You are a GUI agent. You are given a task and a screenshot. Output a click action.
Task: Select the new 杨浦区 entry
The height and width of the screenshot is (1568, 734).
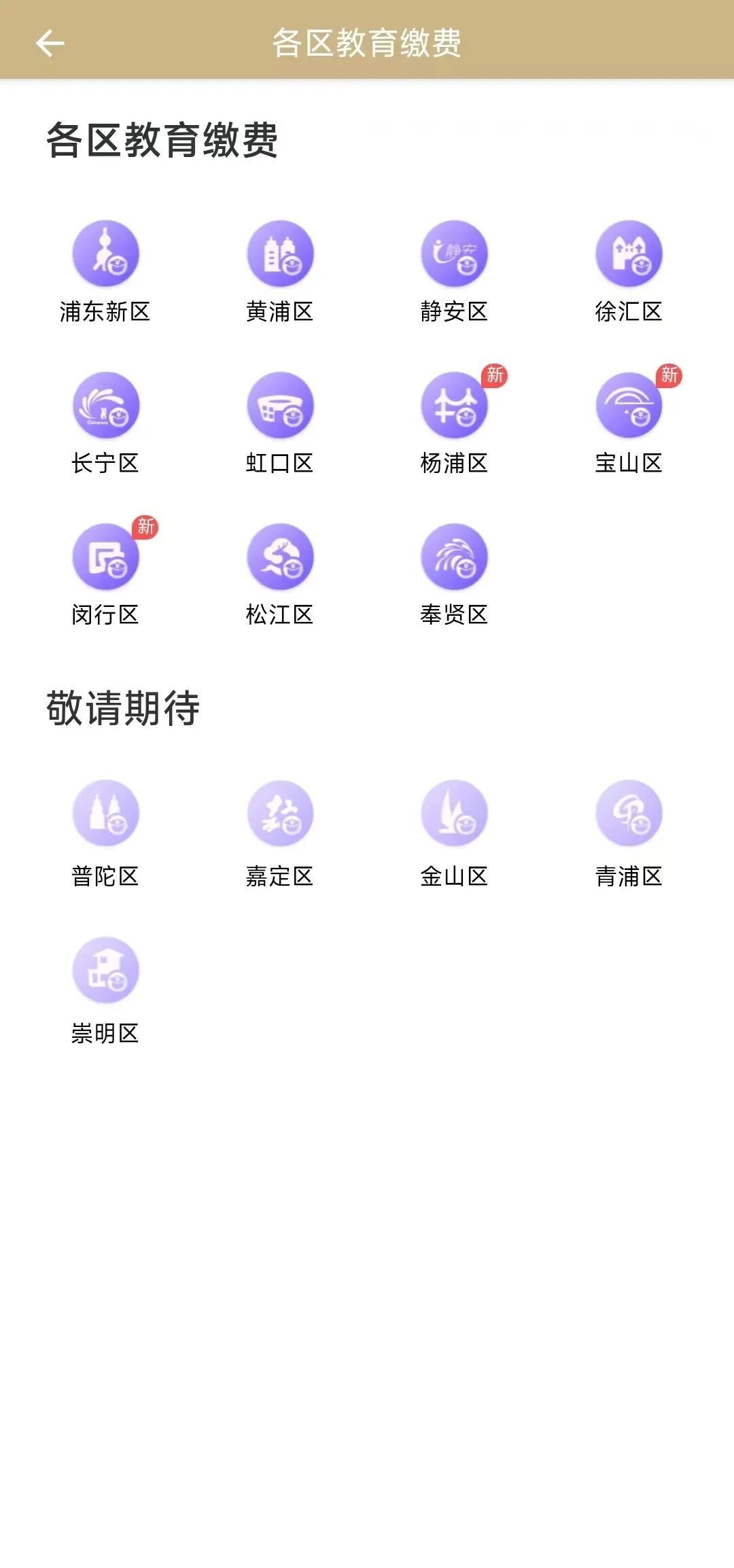pos(454,406)
